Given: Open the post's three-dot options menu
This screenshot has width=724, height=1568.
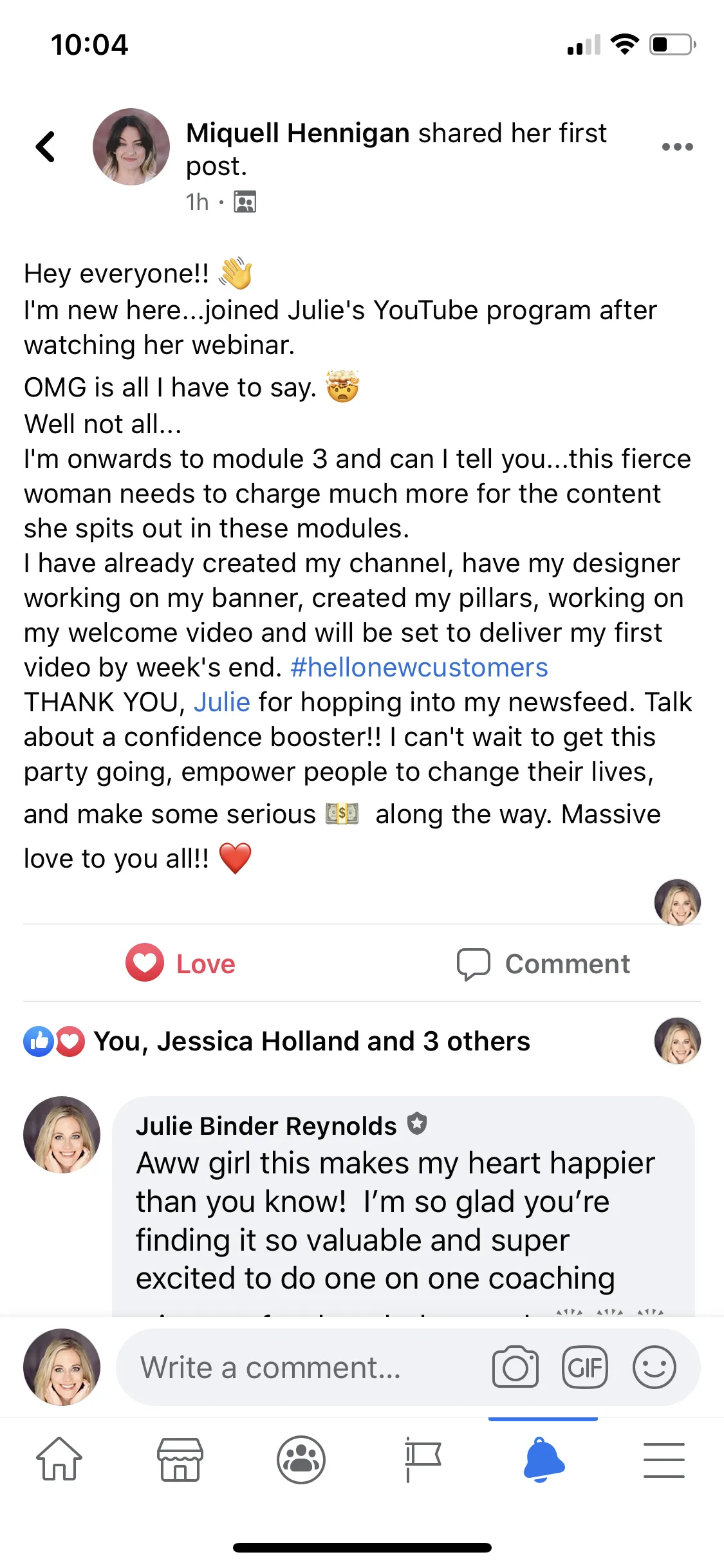Looking at the screenshot, I should (x=677, y=147).
